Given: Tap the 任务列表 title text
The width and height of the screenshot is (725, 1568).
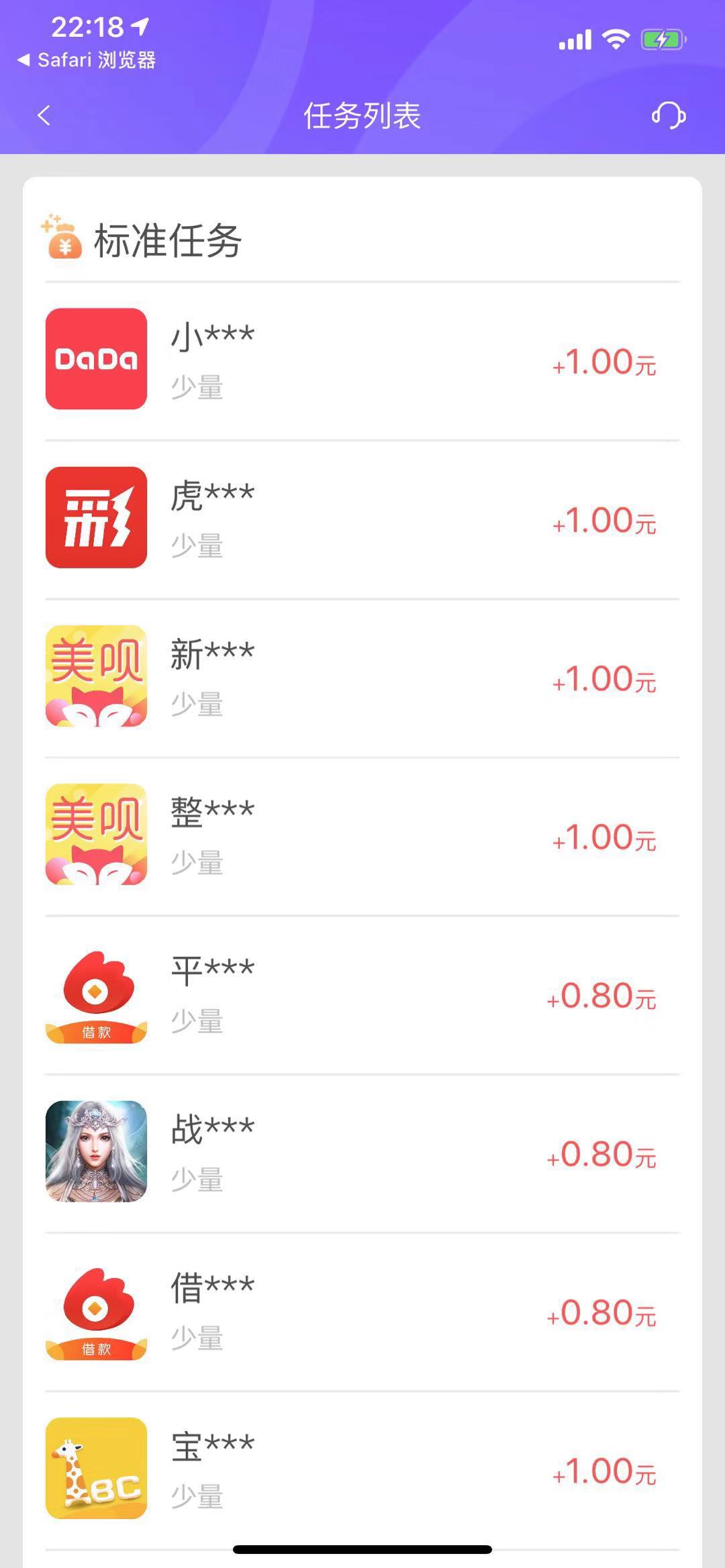Looking at the screenshot, I should (362, 115).
